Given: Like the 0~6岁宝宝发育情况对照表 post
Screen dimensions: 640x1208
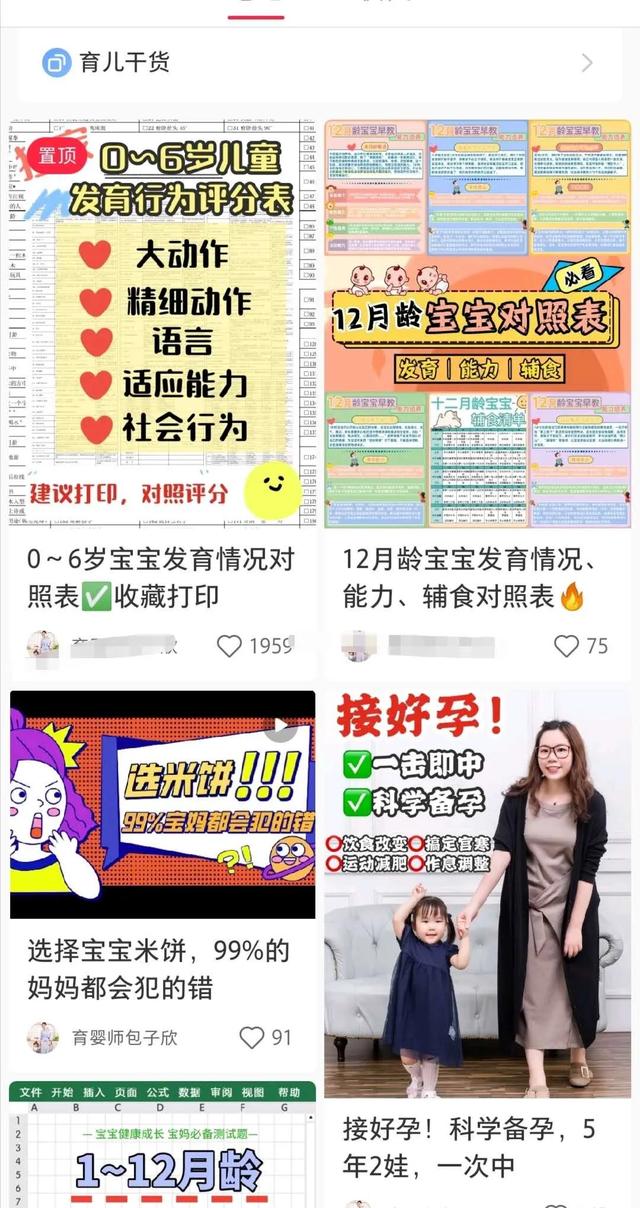Looking at the screenshot, I should click(231, 646).
